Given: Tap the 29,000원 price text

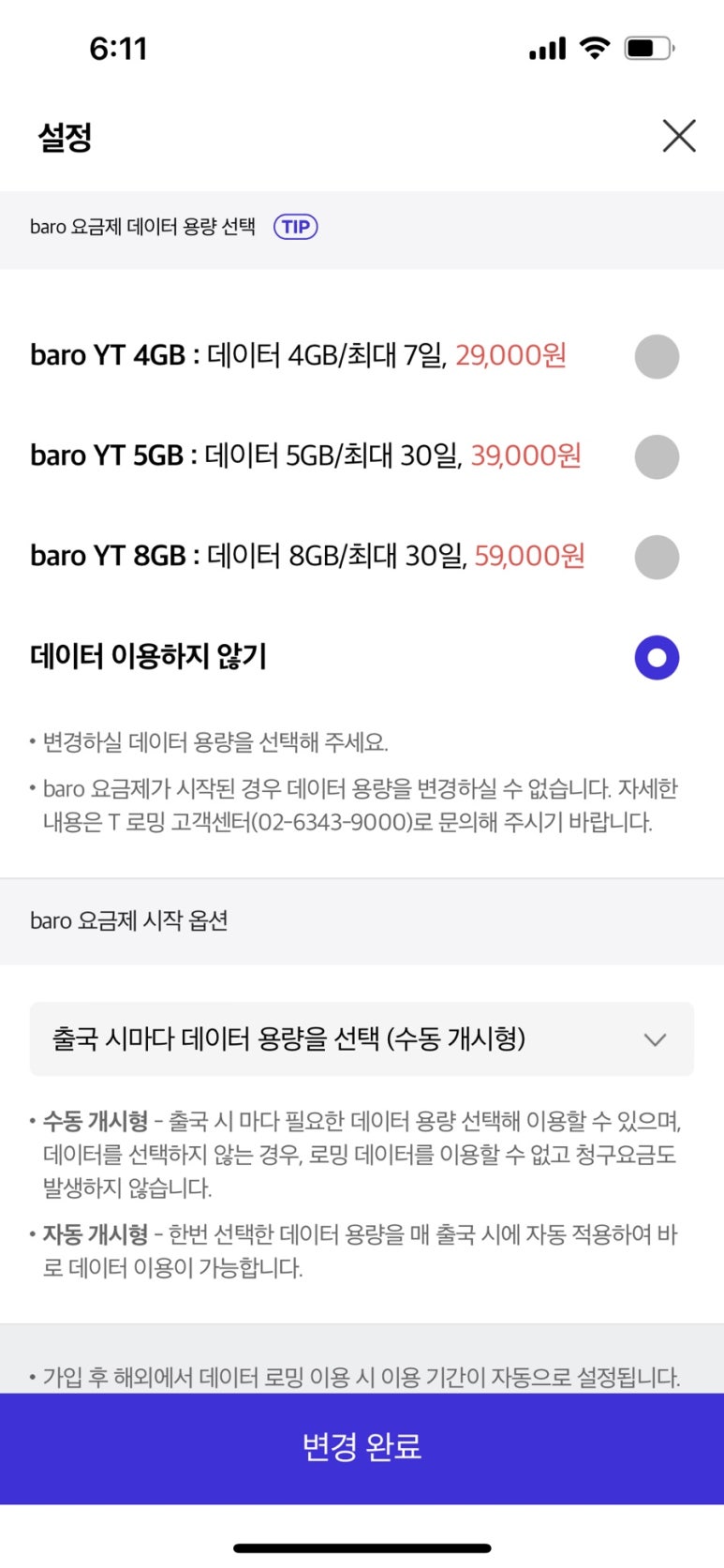Looking at the screenshot, I should 512,356.
